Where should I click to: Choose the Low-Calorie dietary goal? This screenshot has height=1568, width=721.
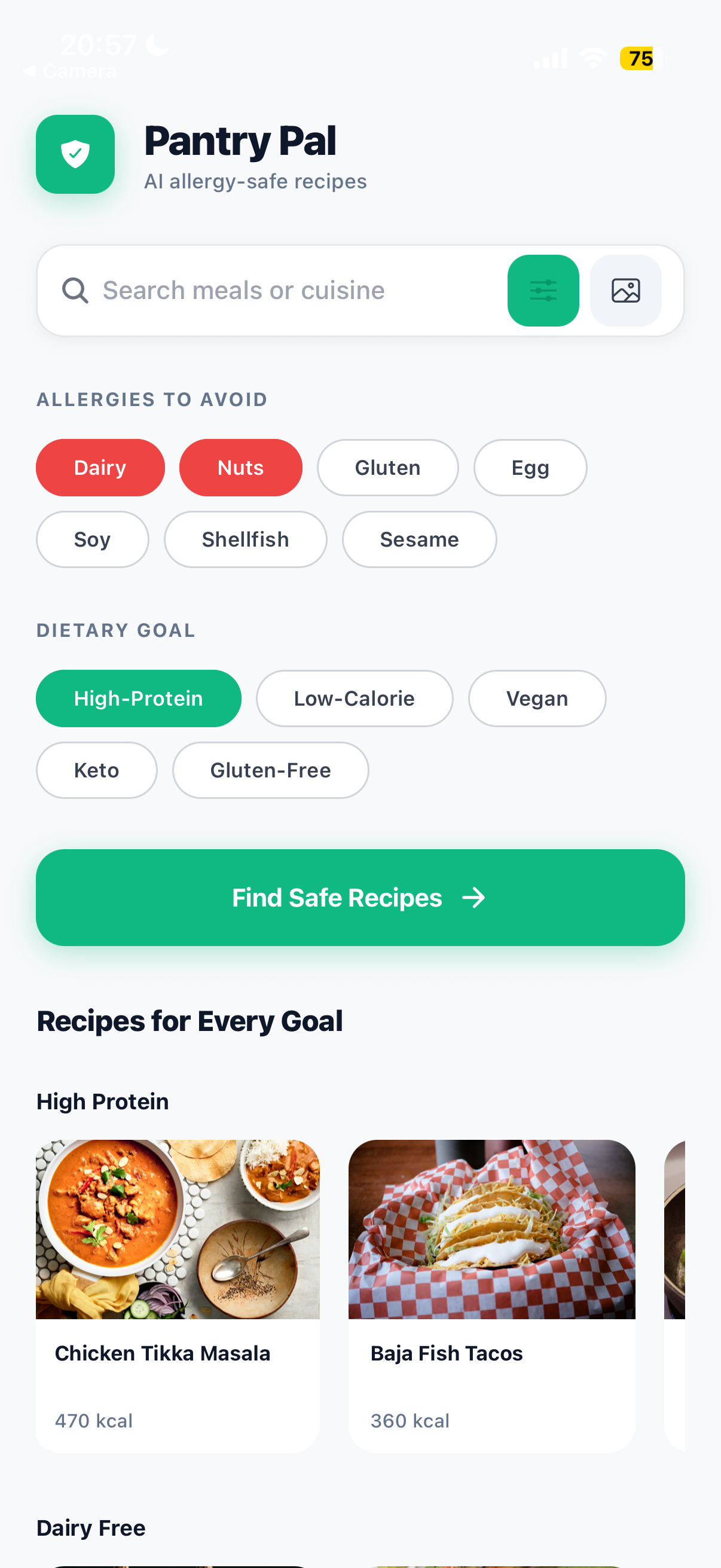[x=354, y=698]
